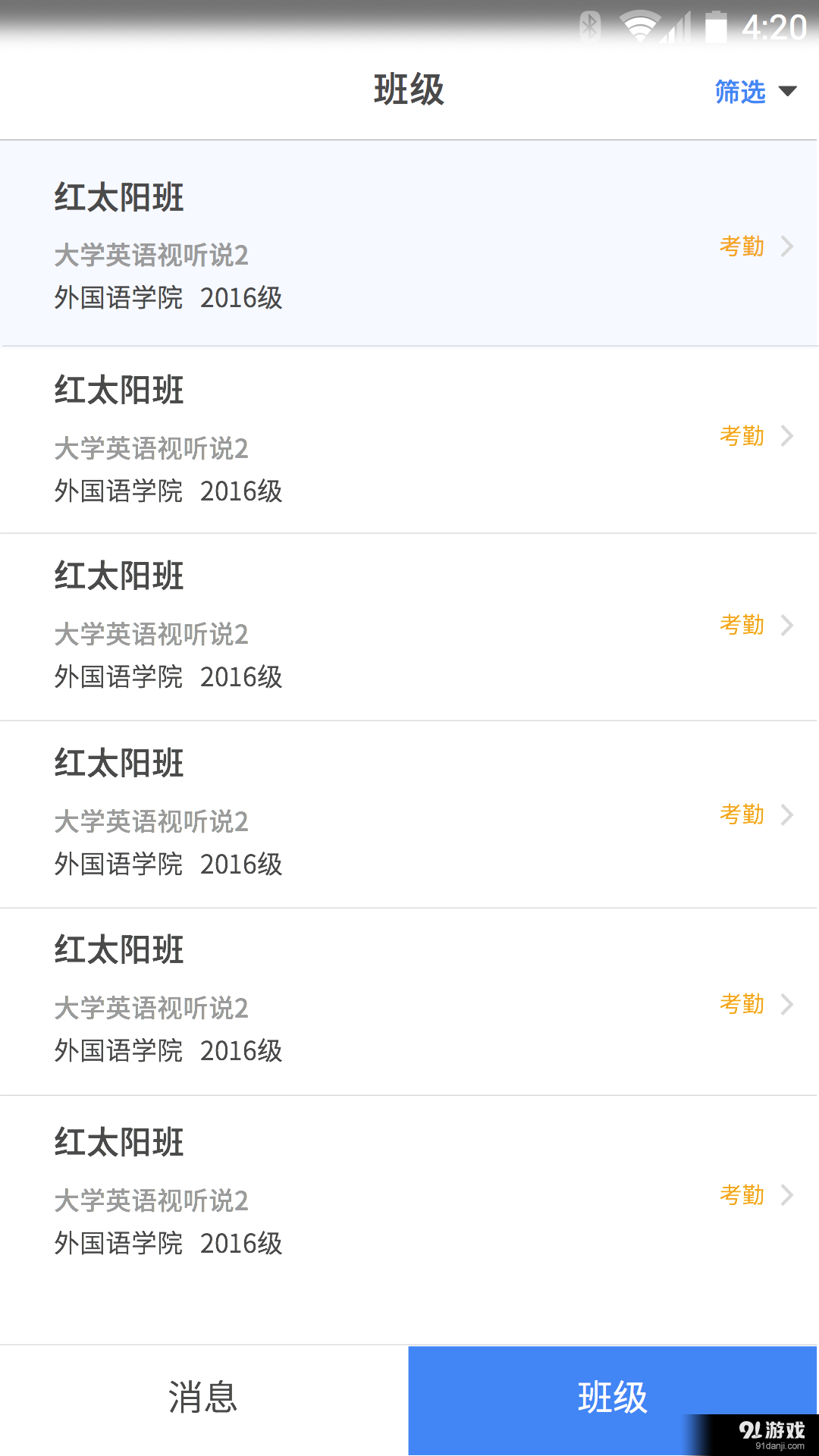Screen dimensions: 819x1456
Task: Open attendance 考勤 on the third class
Action: 742,626
